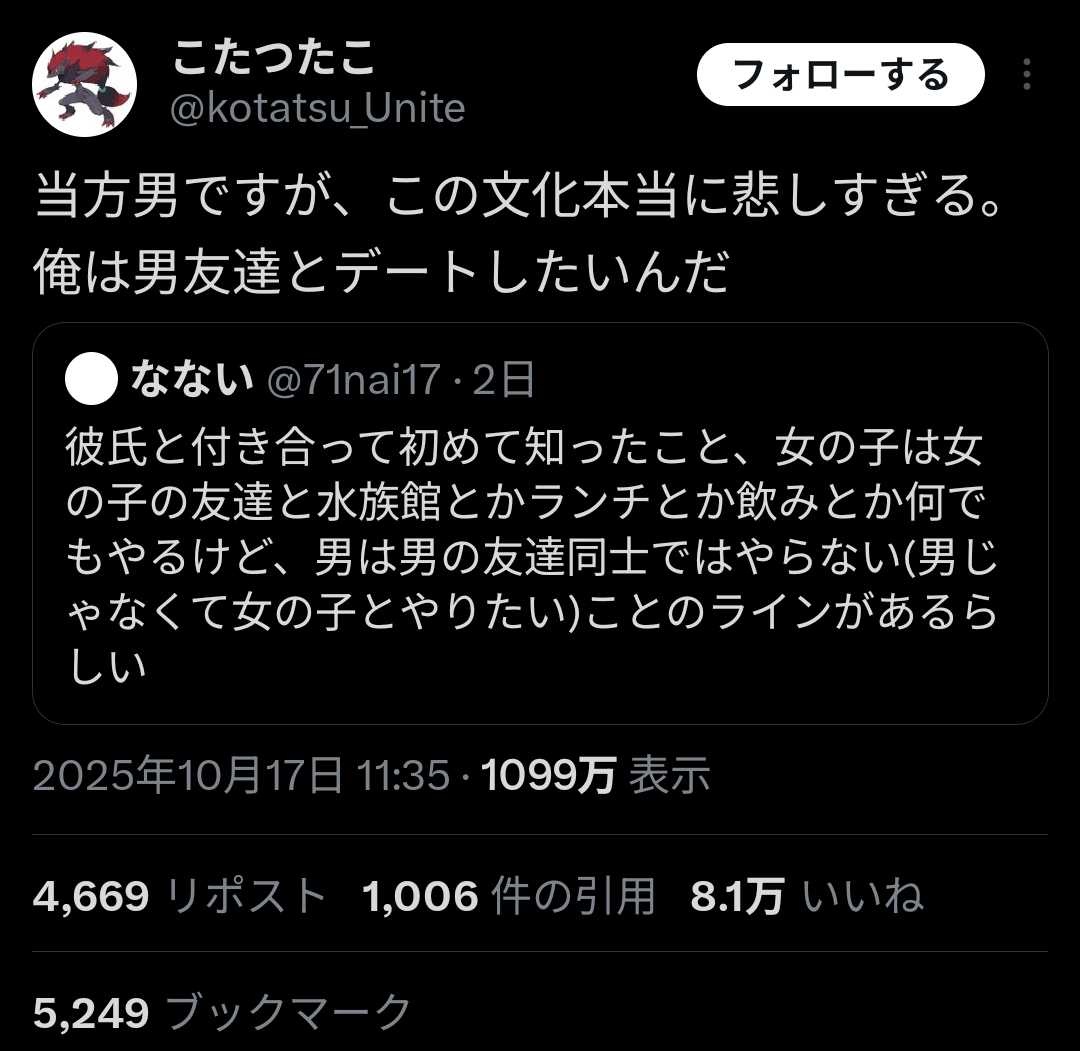Open the @kotatsu_Unite profile handle
1080x1051 pixels.
pyautogui.click(x=318, y=108)
